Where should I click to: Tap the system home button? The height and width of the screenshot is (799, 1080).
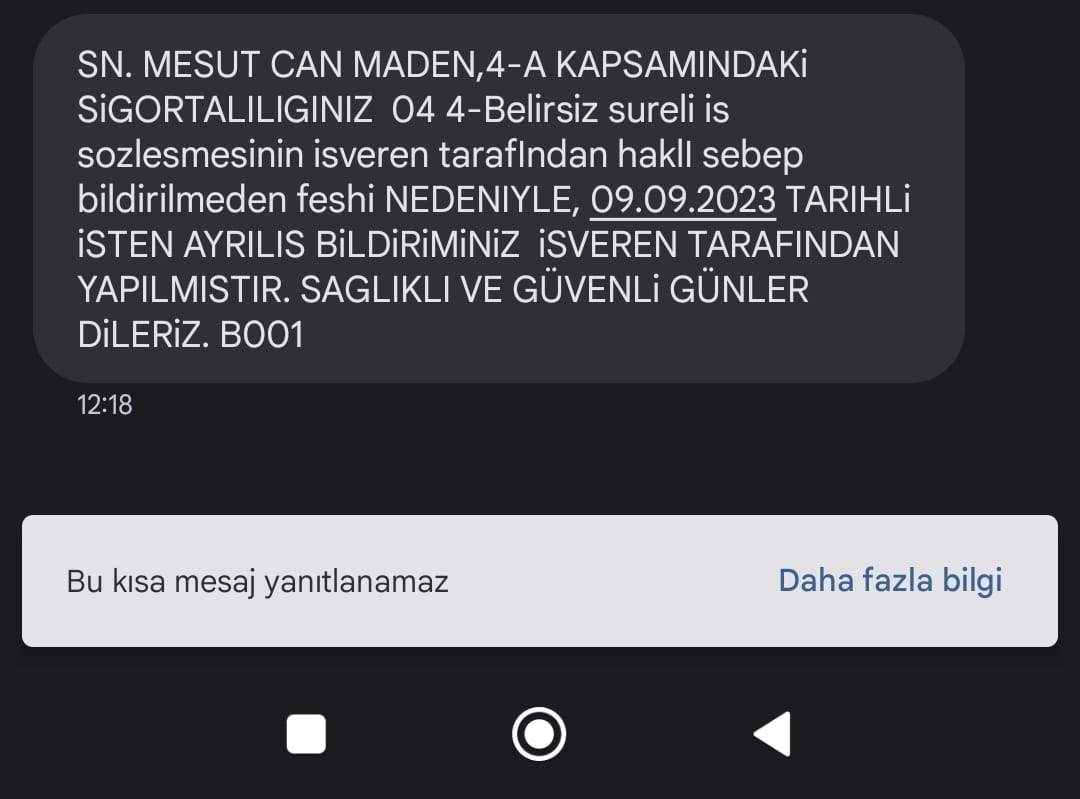(539, 734)
